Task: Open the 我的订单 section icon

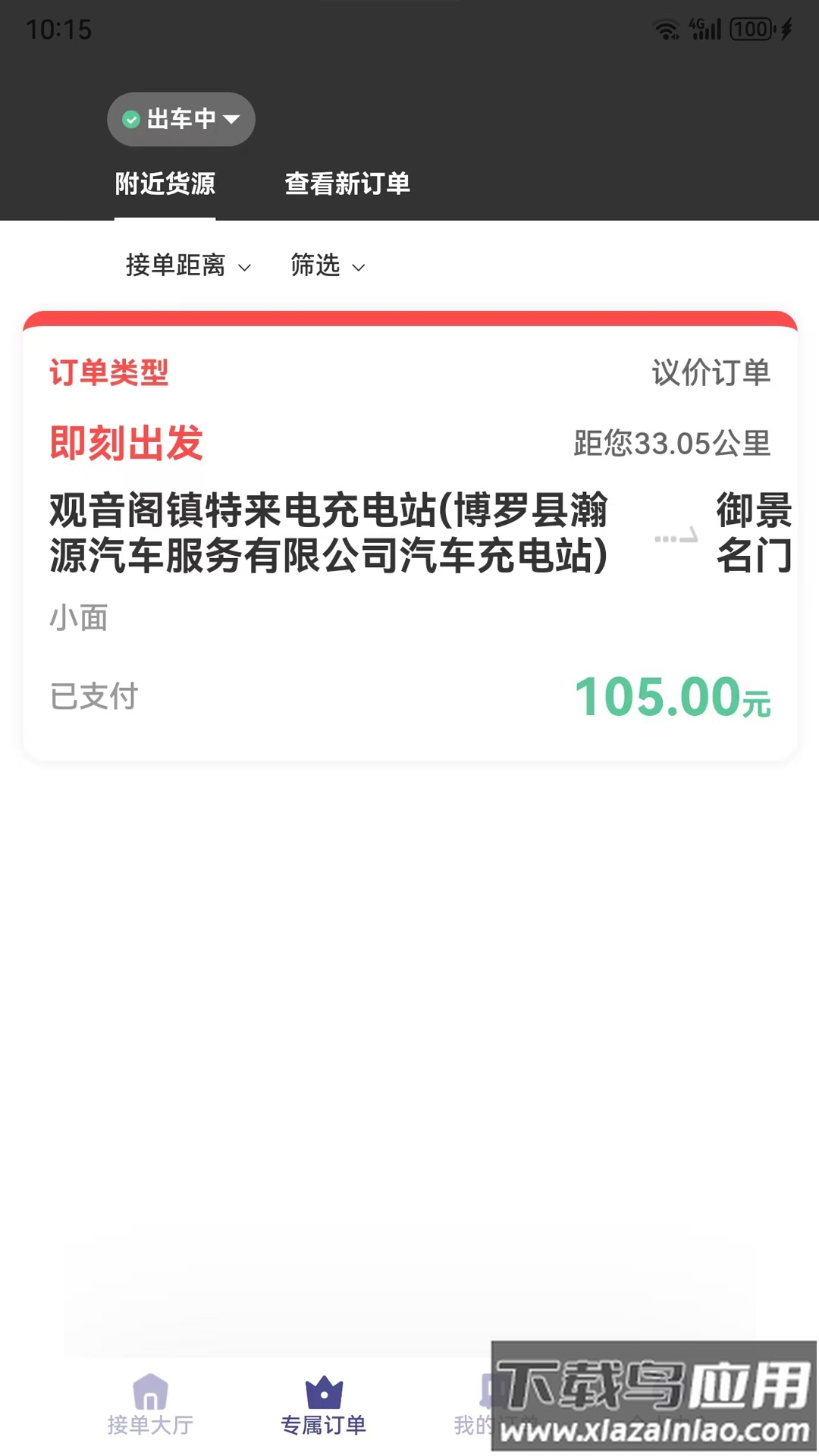Action: pyautogui.click(x=490, y=1388)
